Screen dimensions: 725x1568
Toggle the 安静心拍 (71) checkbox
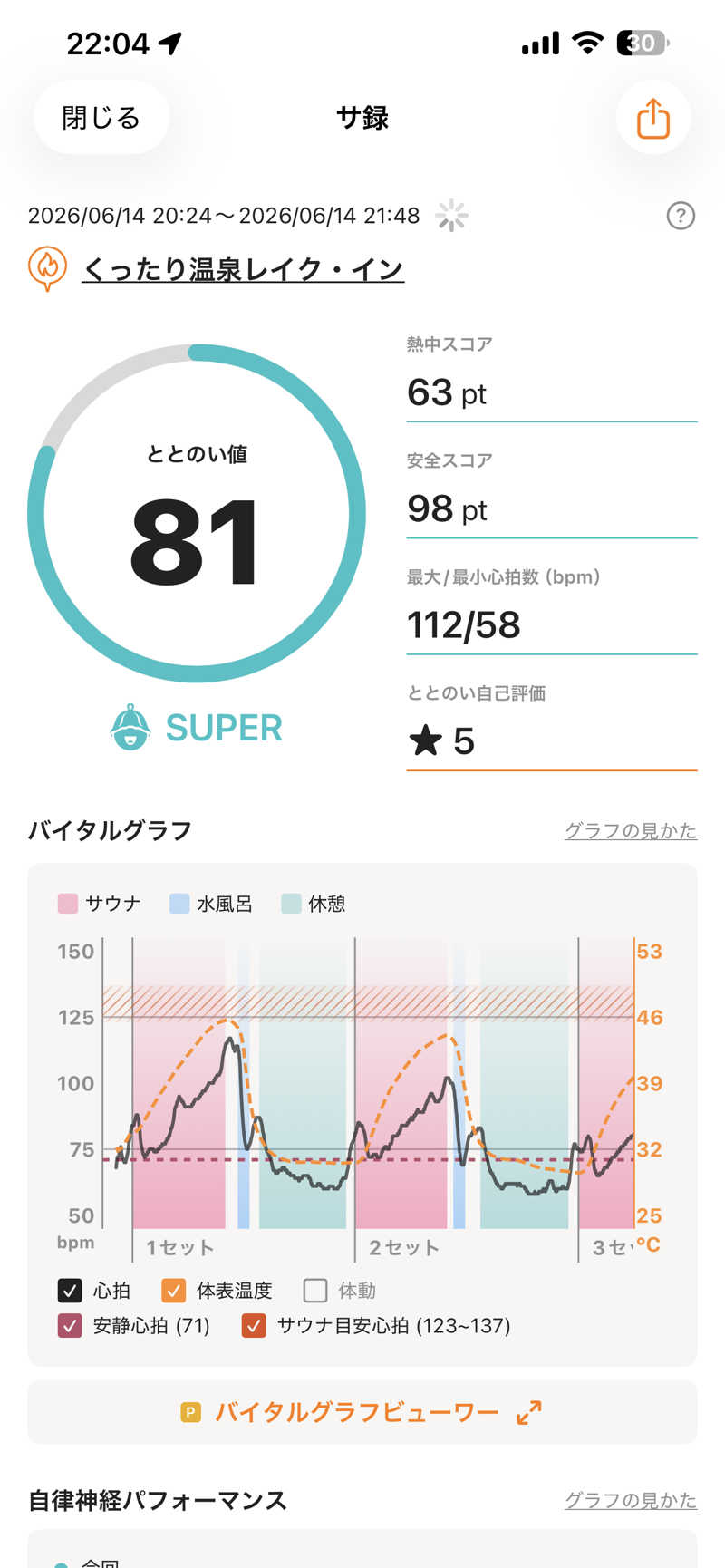(x=70, y=1326)
